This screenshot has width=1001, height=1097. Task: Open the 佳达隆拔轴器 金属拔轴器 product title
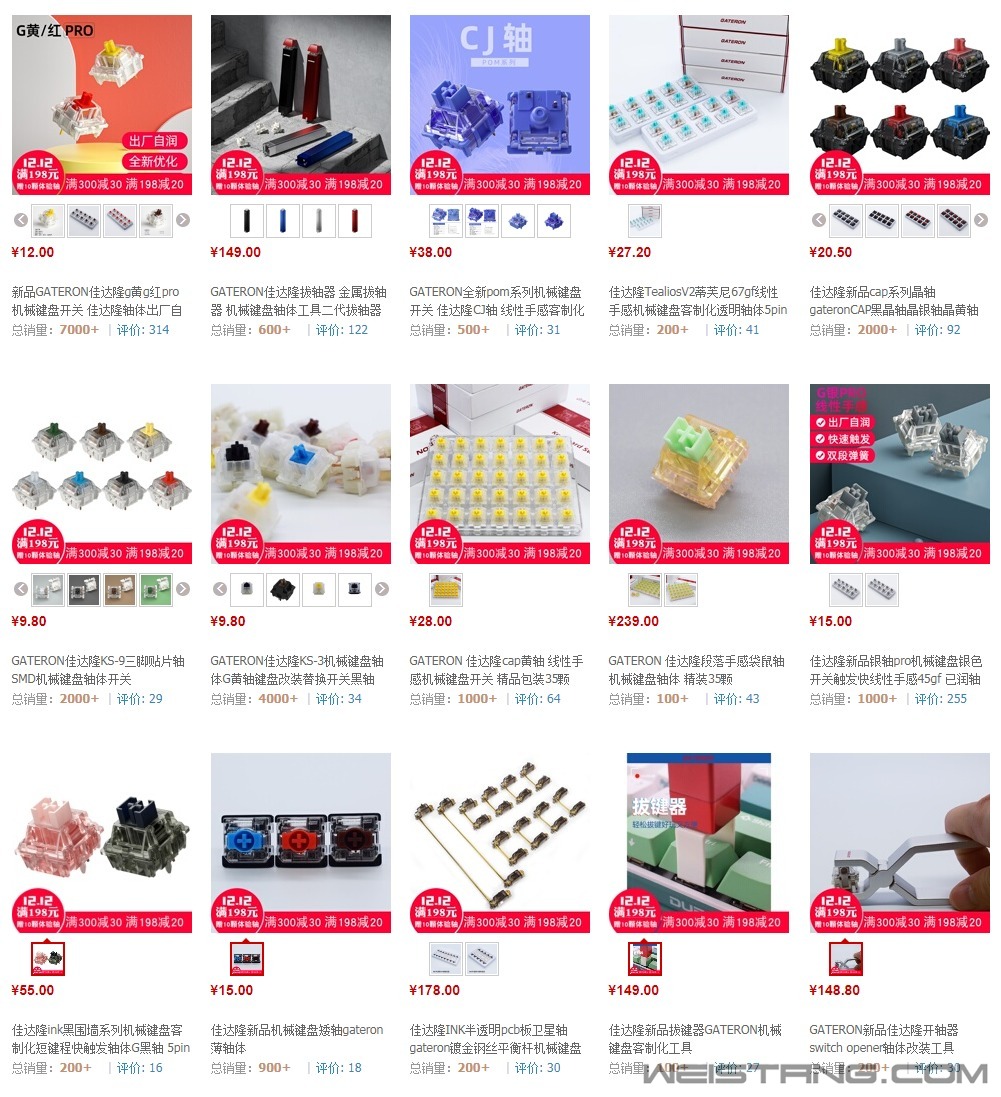297,301
